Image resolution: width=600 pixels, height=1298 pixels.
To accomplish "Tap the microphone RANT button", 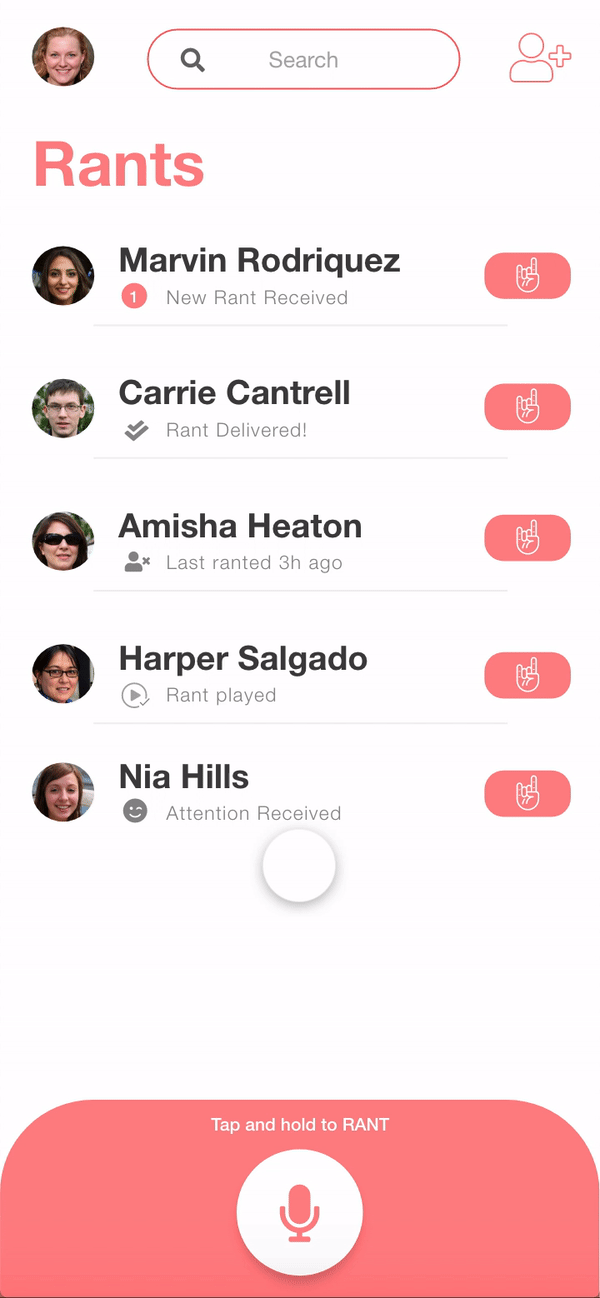I will (299, 1212).
